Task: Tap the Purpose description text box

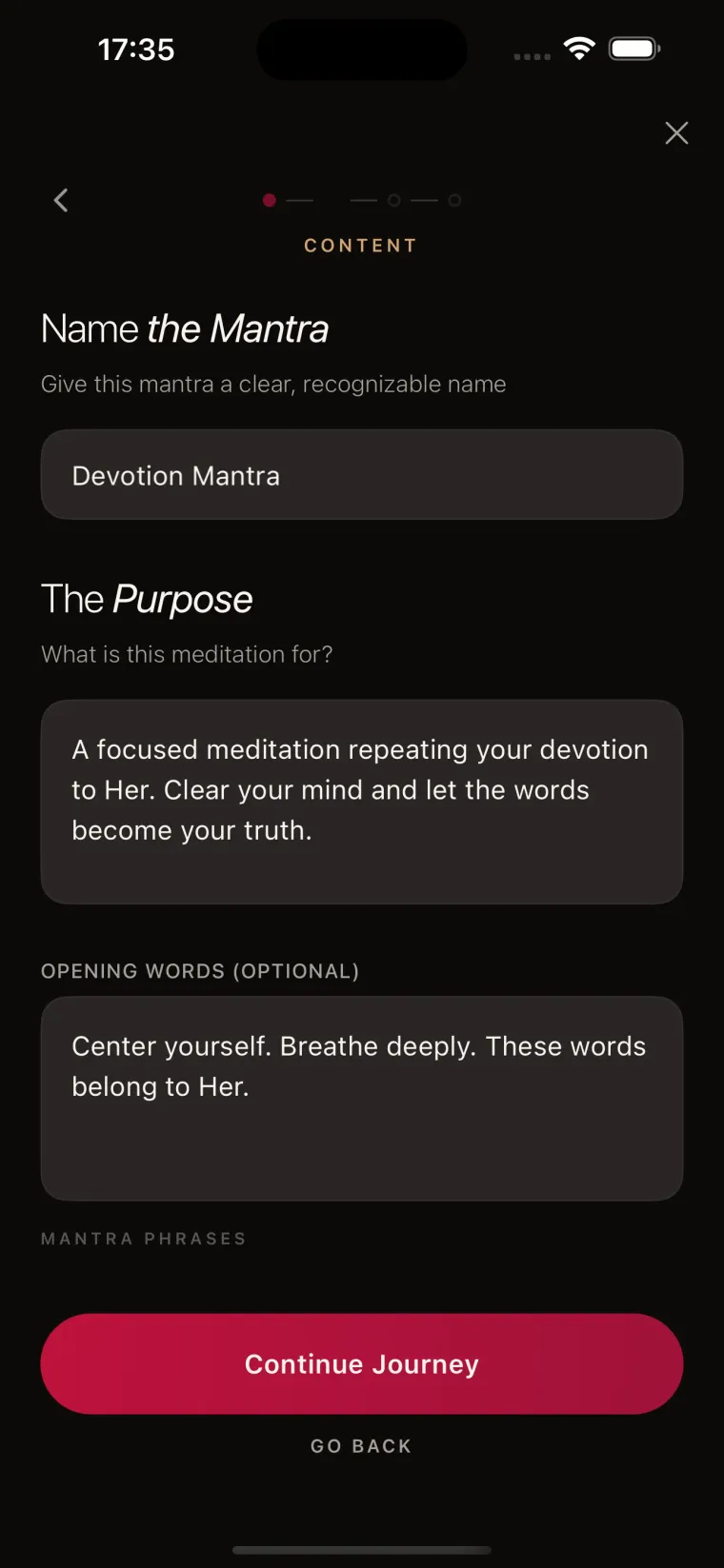Action: click(362, 802)
